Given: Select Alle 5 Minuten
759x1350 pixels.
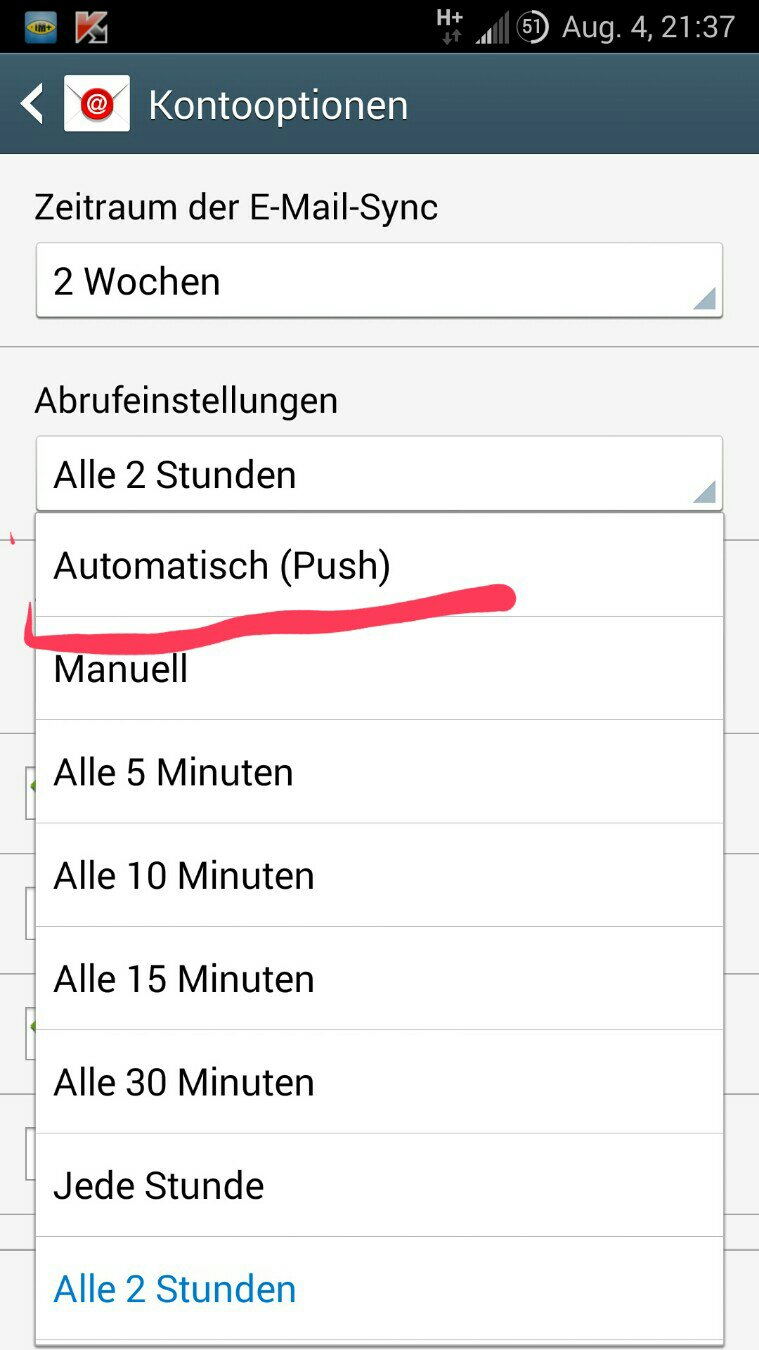Looking at the screenshot, I should click(x=379, y=772).
